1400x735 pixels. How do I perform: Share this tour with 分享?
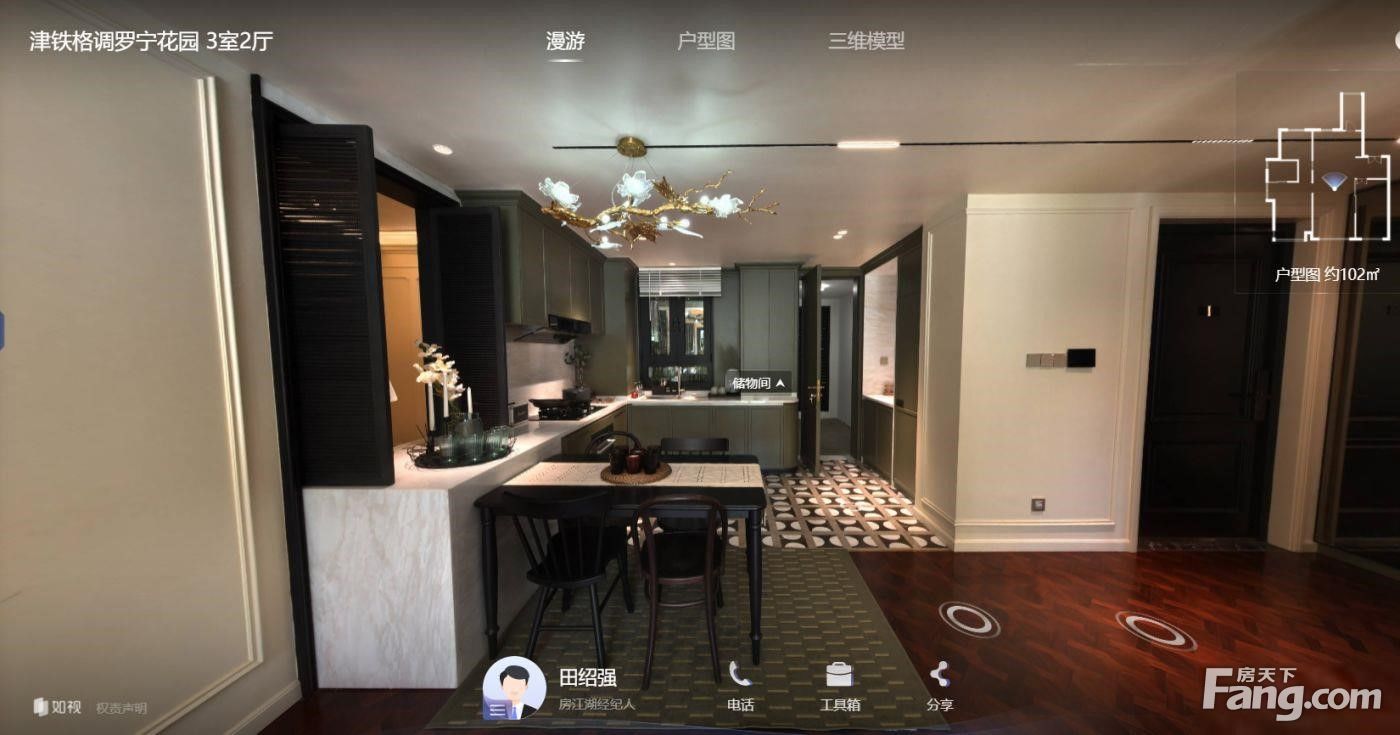click(939, 686)
